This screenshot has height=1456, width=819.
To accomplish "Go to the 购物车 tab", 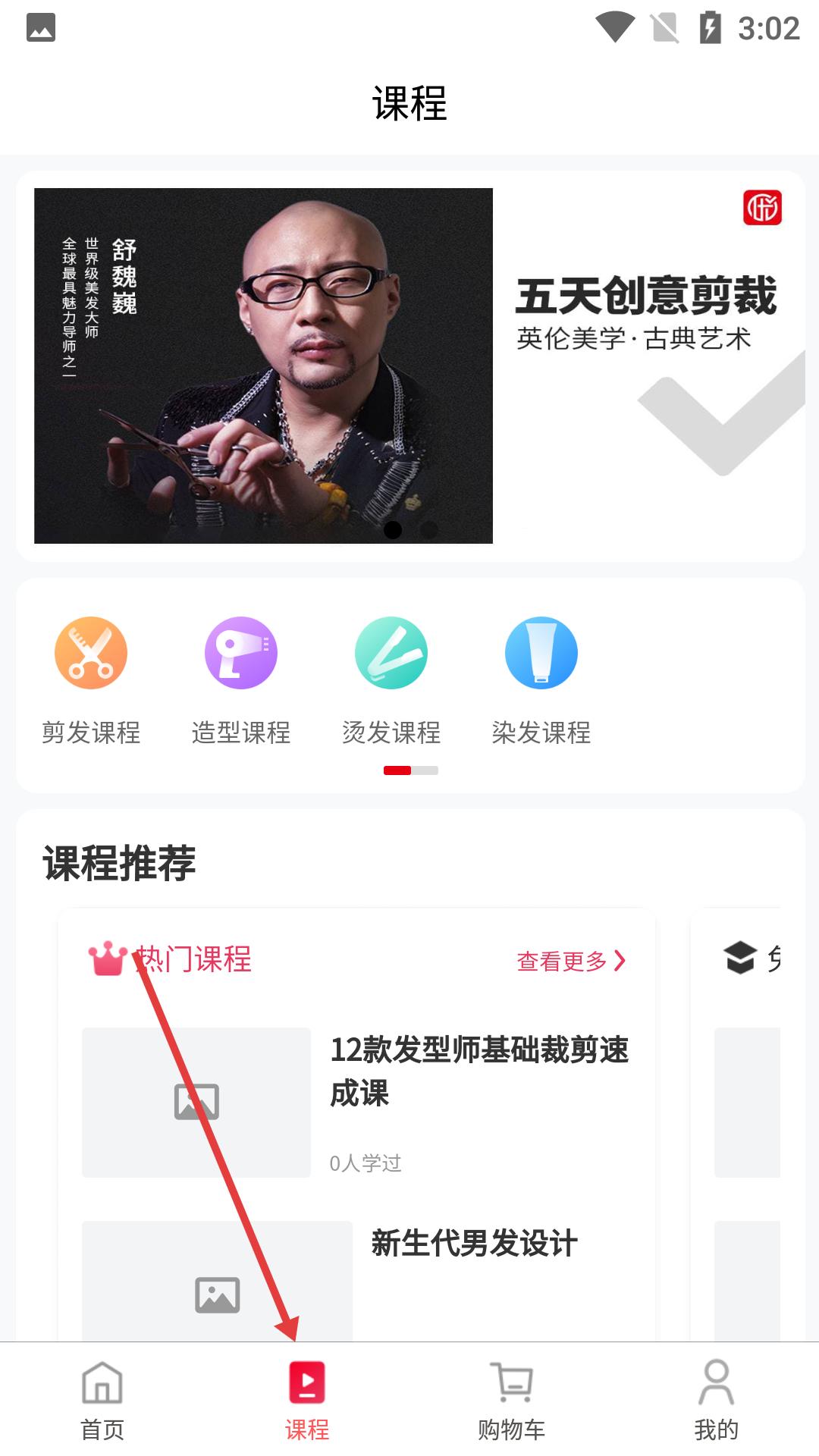I will (x=512, y=1401).
